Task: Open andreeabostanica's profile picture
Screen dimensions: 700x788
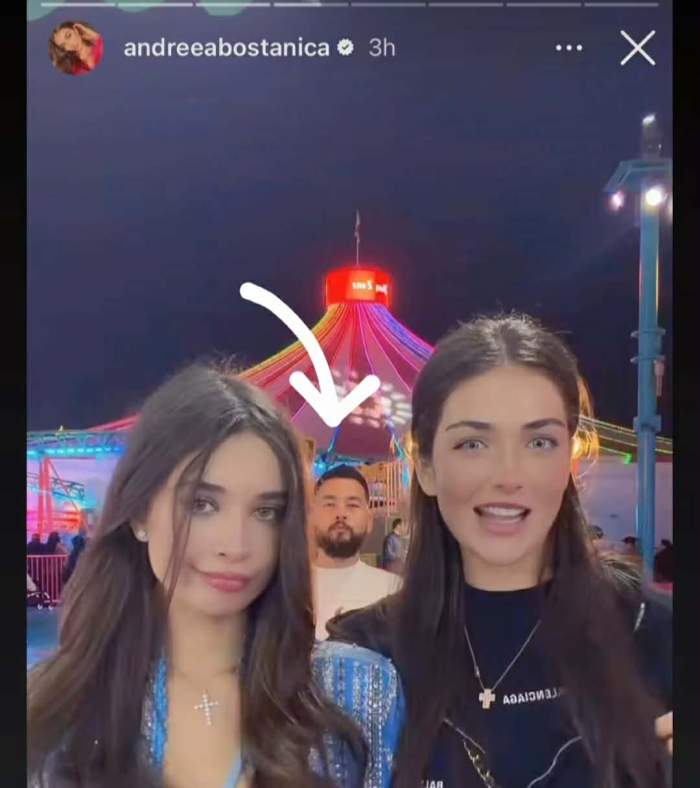Action: point(75,48)
